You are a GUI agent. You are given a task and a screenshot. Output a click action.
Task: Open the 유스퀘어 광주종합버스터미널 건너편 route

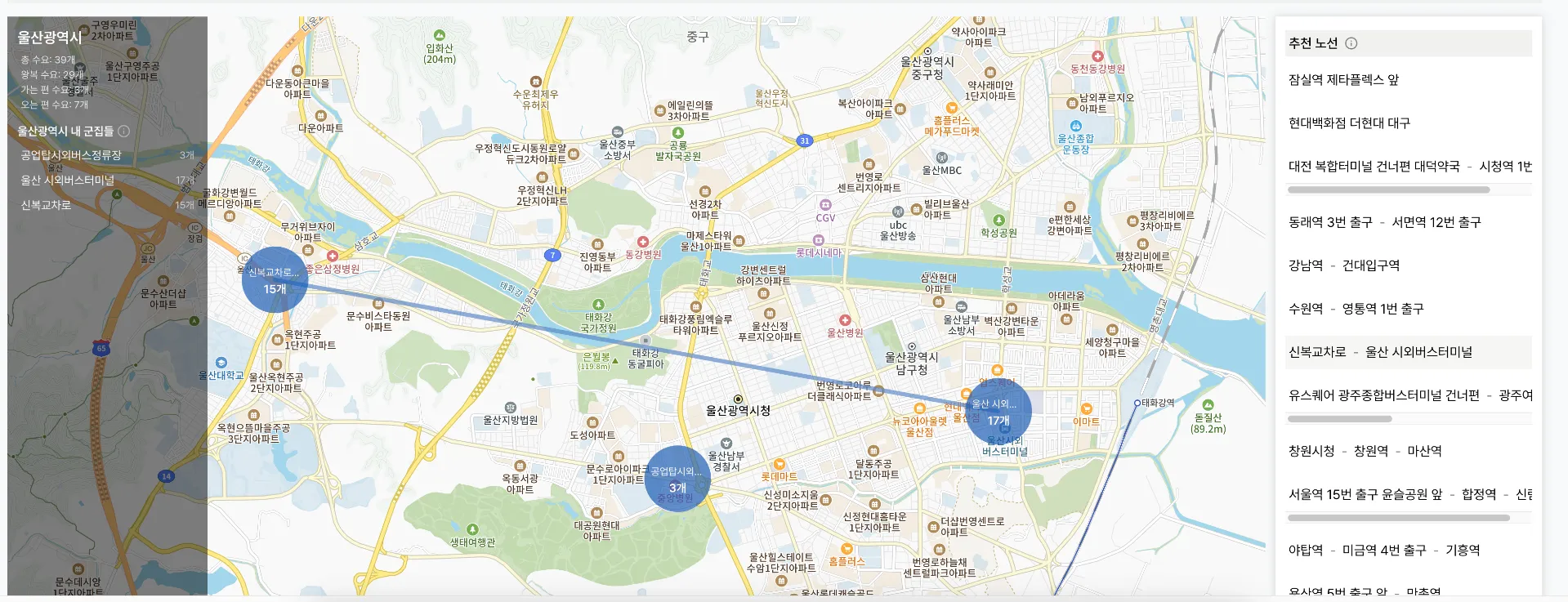pos(1383,395)
